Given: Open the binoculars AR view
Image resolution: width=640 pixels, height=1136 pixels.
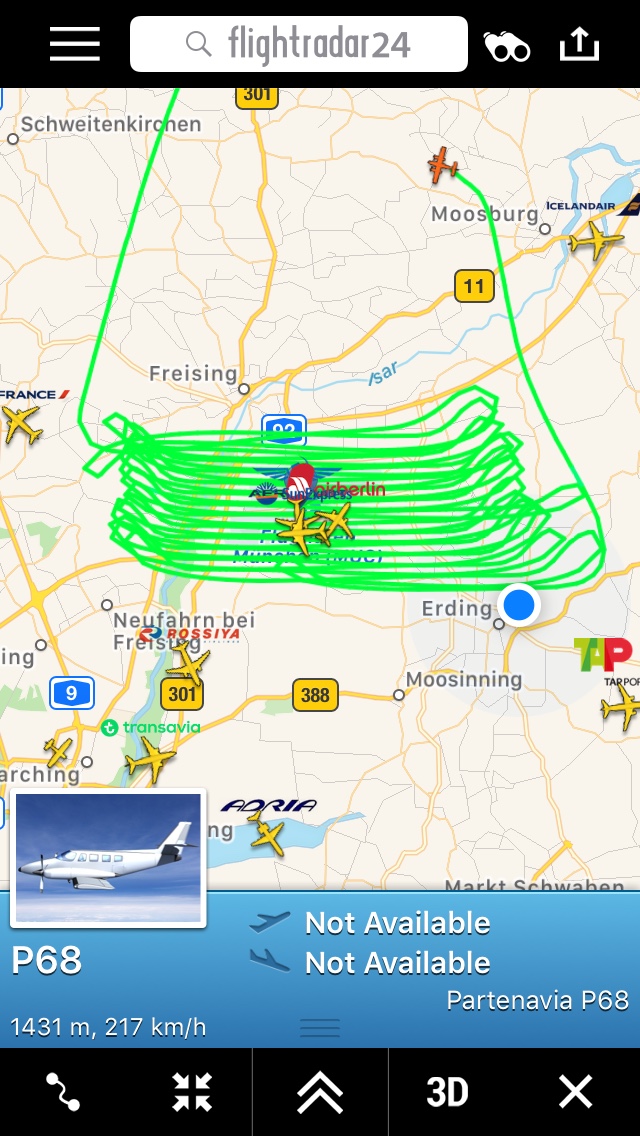Looking at the screenshot, I should point(507,46).
